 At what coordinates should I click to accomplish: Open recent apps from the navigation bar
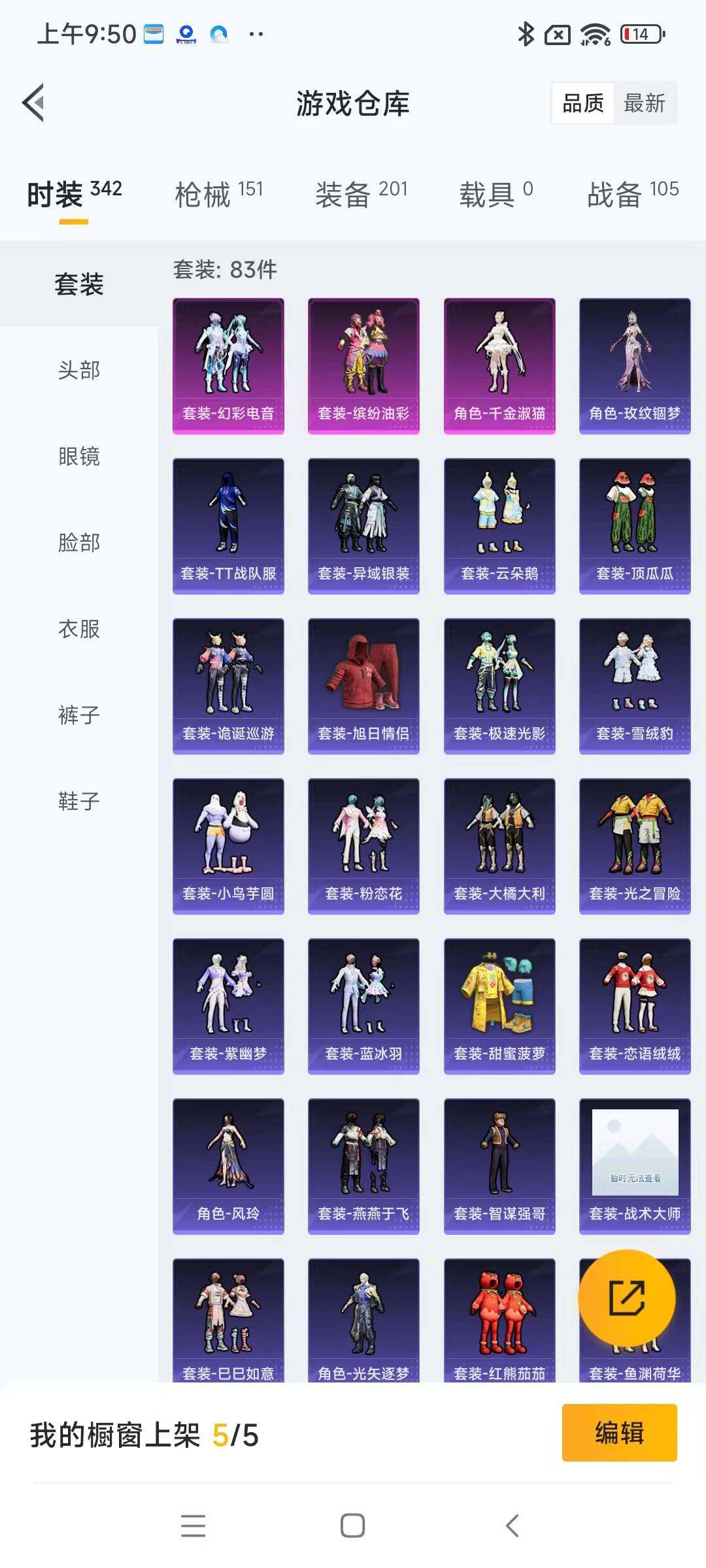[193, 1526]
